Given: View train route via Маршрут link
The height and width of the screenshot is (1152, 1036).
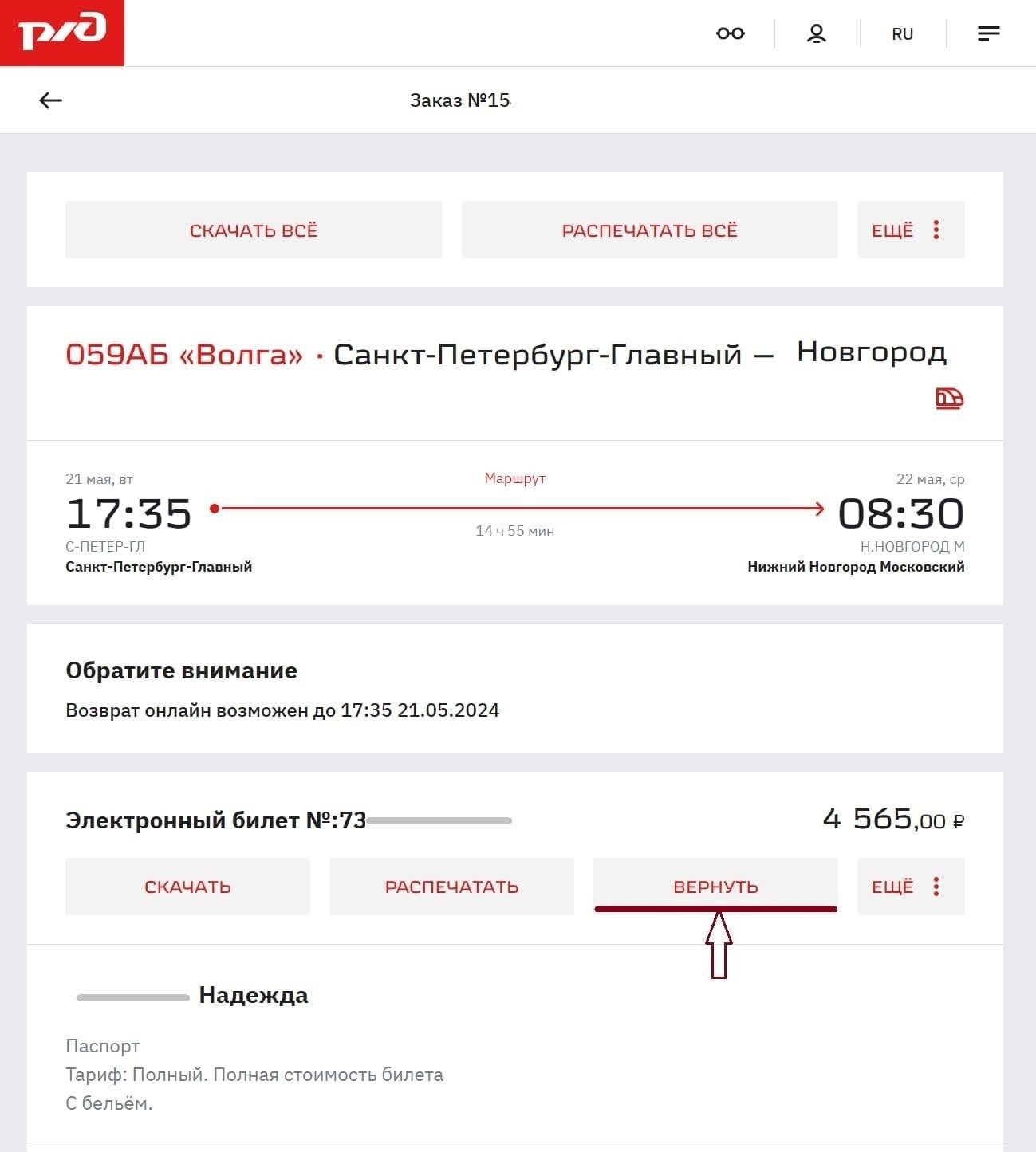Looking at the screenshot, I should click(x=514, y=478).
